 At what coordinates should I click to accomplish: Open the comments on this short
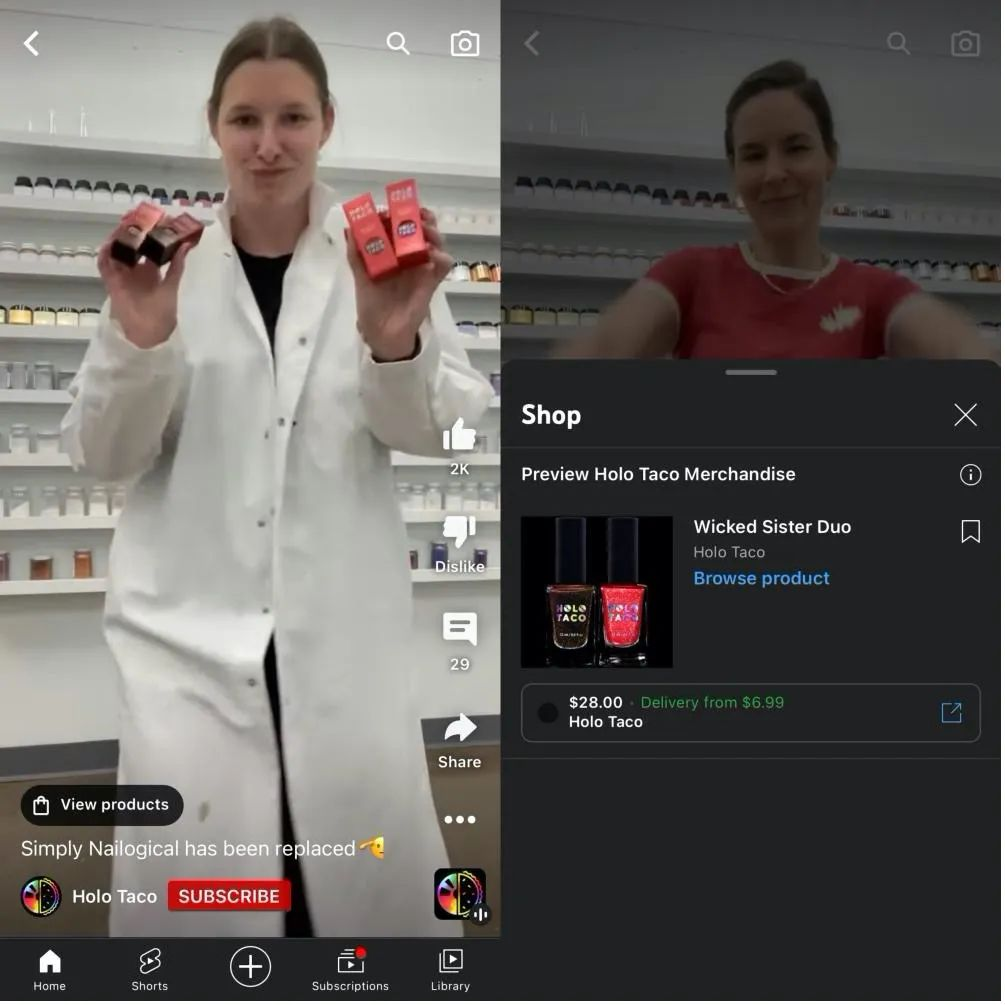(459, 630)
